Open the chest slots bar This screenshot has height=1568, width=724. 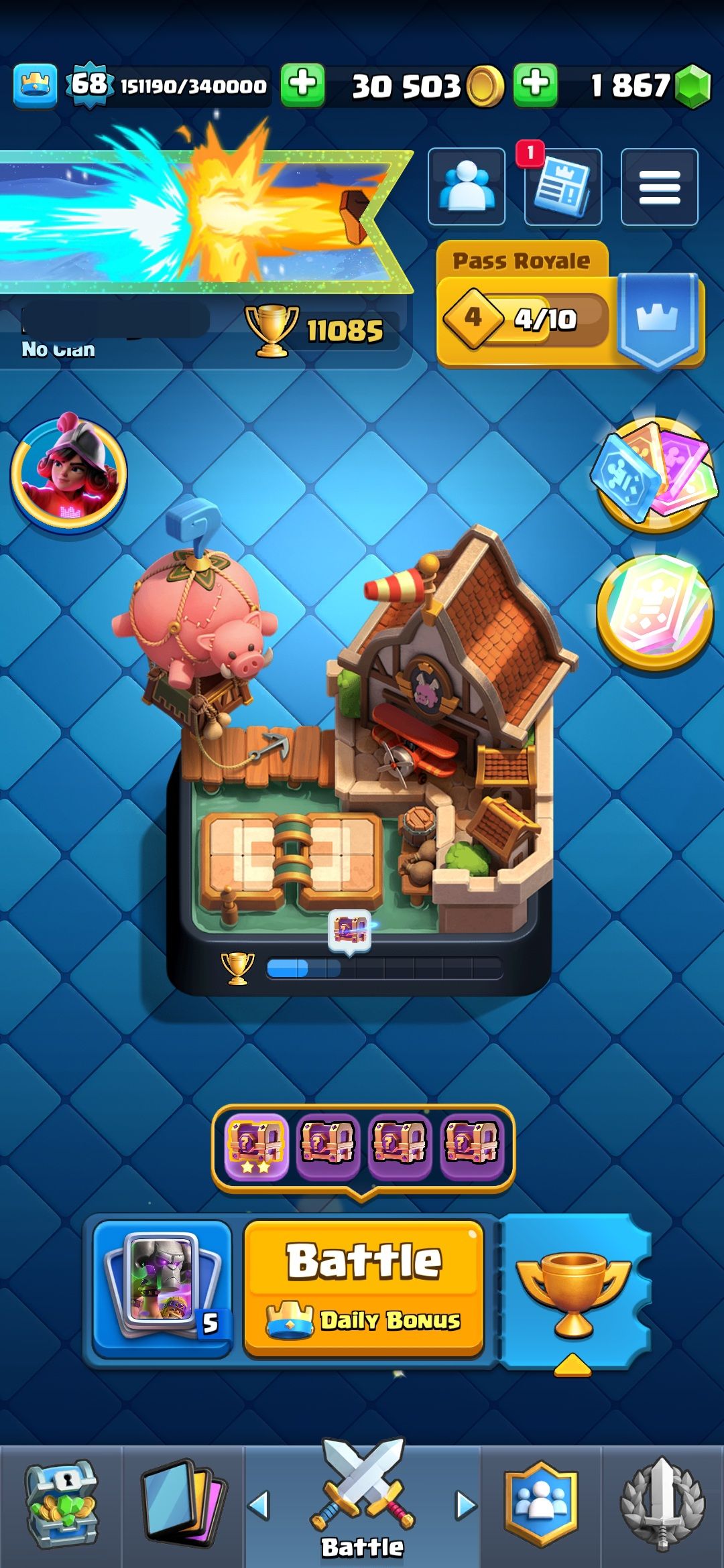pyautogui.click(x=363, y=1148)
